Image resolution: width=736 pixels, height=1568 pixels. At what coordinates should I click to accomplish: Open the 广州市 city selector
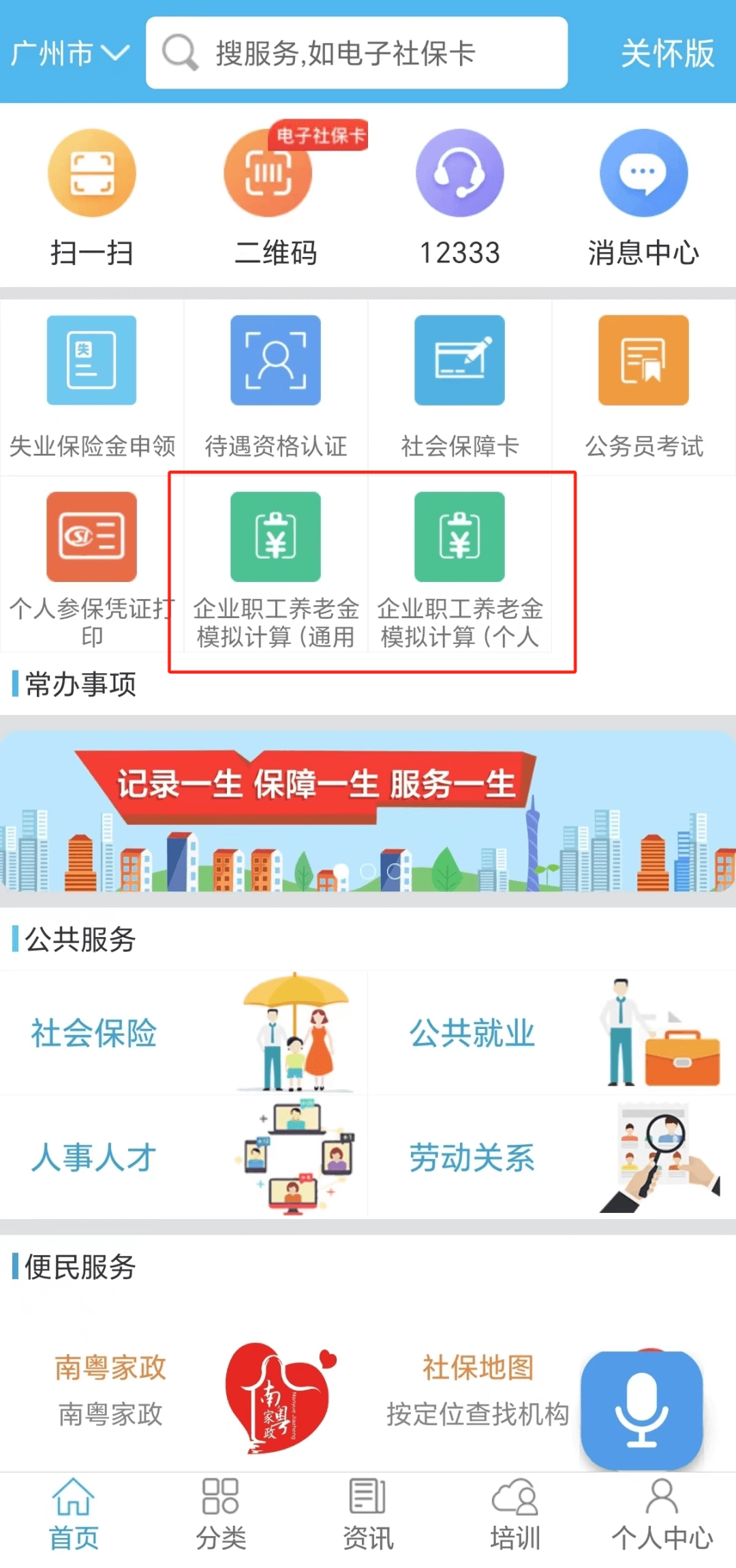(x=70, y=53)
